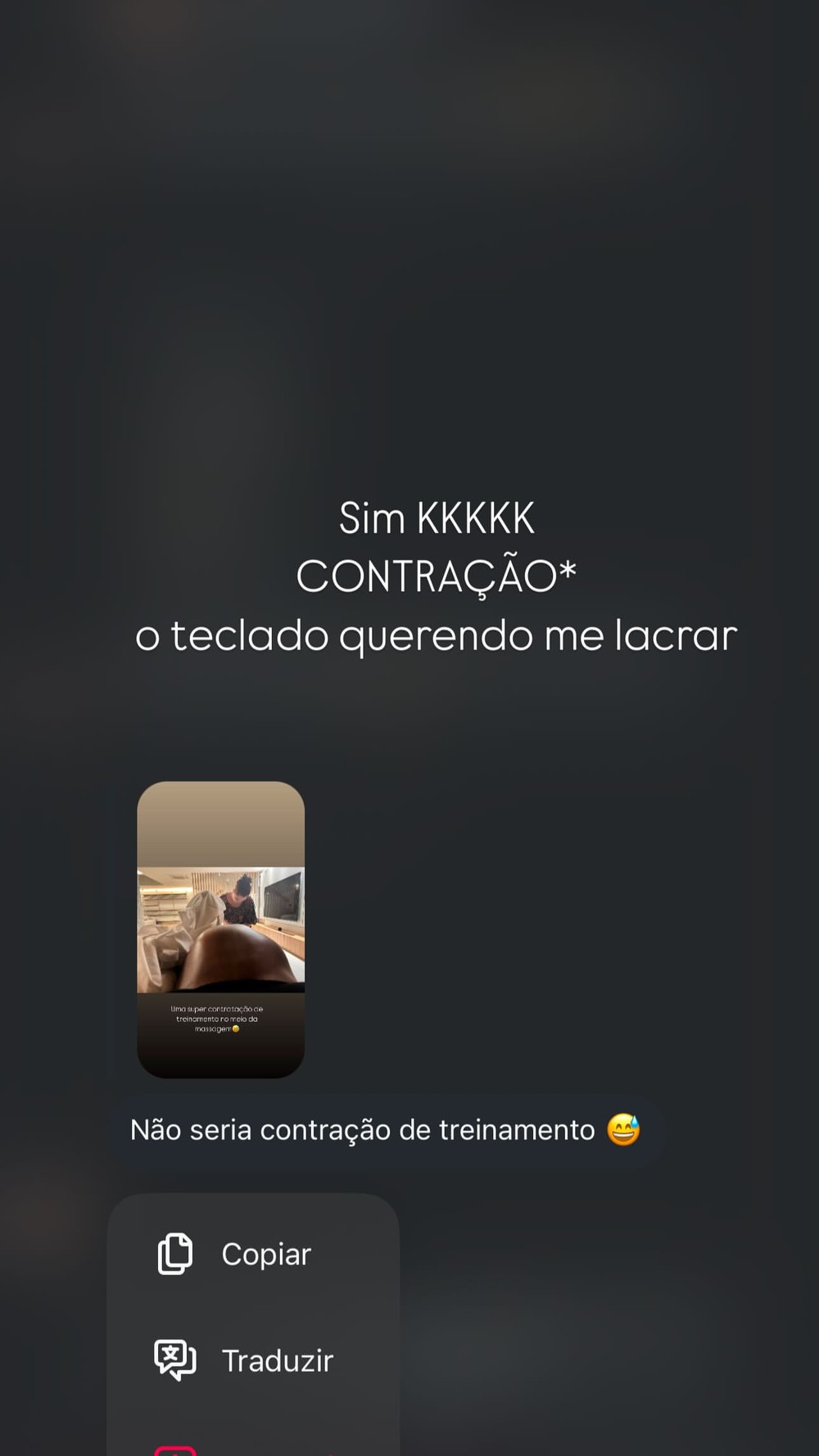This screenshot has width=819, height=1456.
Task: Tap the overlapping pages copy symbol
Action: 173,1253
